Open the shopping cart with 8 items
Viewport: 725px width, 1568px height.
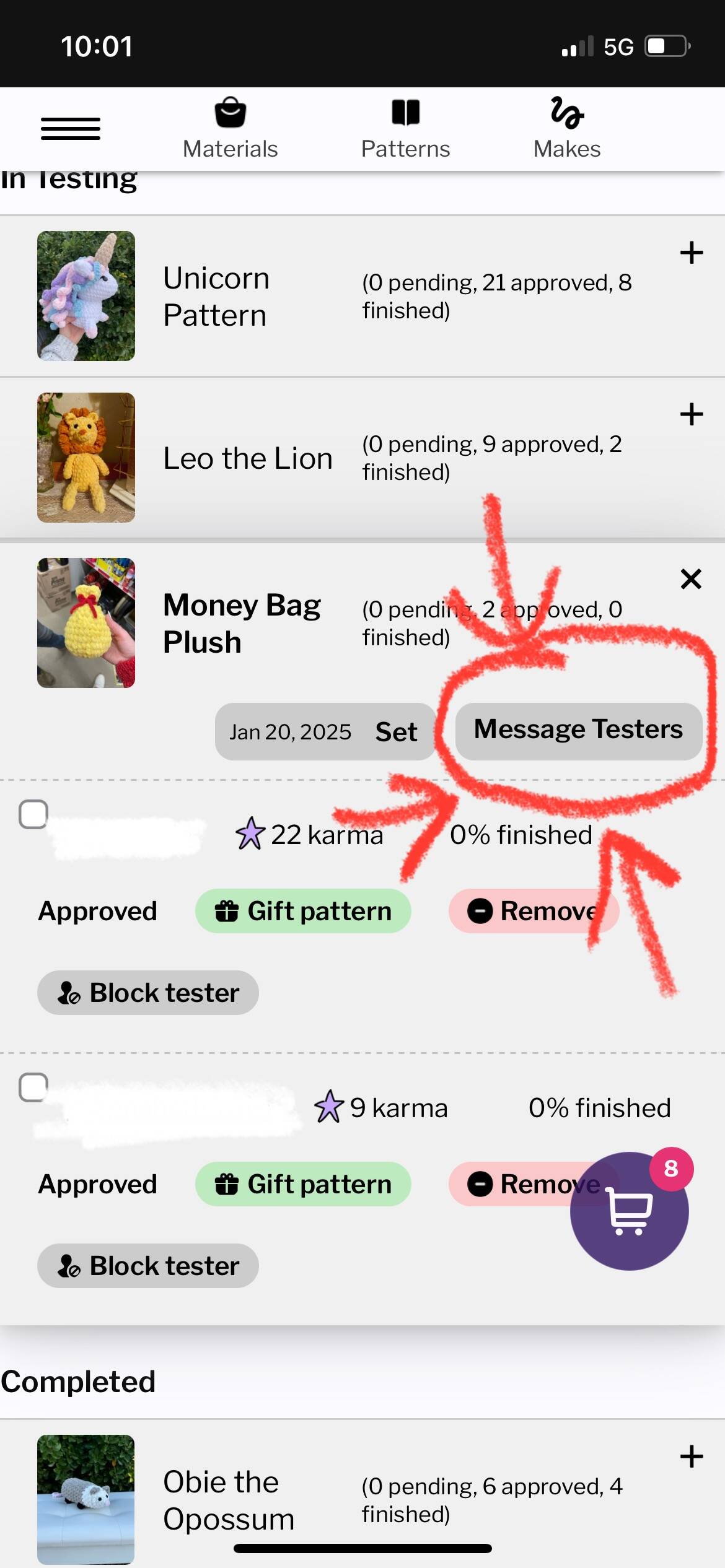coord(630,1211)
